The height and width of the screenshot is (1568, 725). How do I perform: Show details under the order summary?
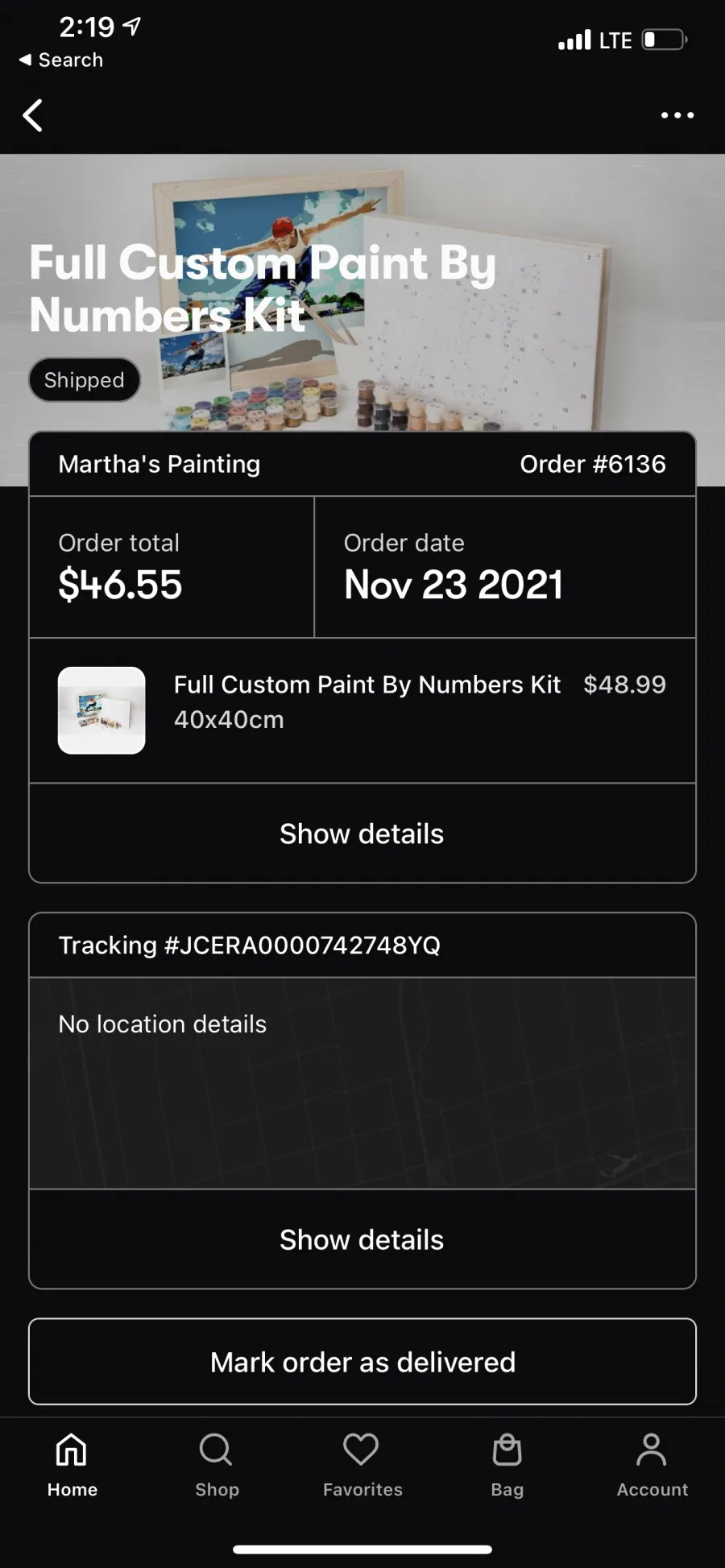(x=362, y=834)
